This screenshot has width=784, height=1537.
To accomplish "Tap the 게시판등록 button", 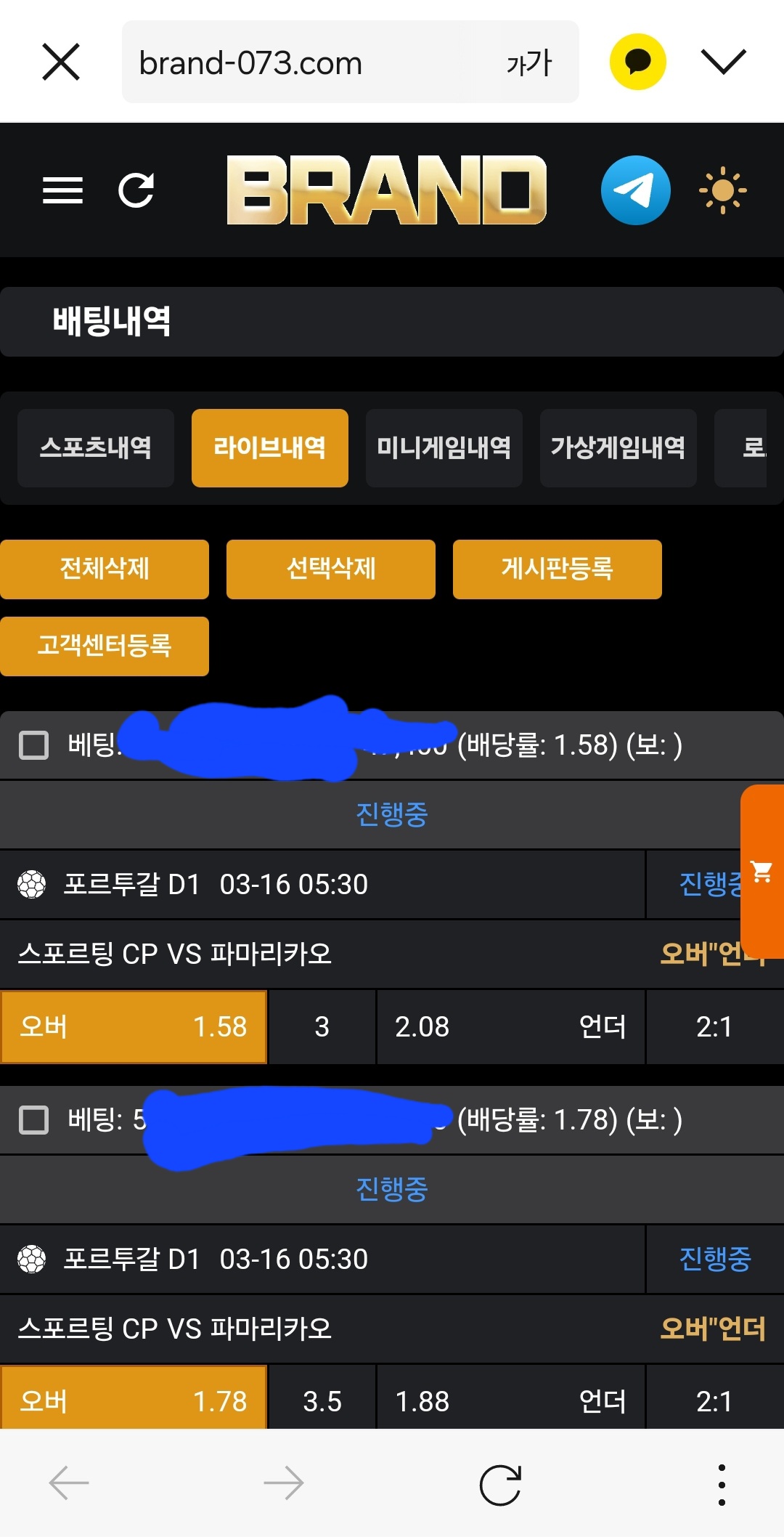I will [557, 569].
